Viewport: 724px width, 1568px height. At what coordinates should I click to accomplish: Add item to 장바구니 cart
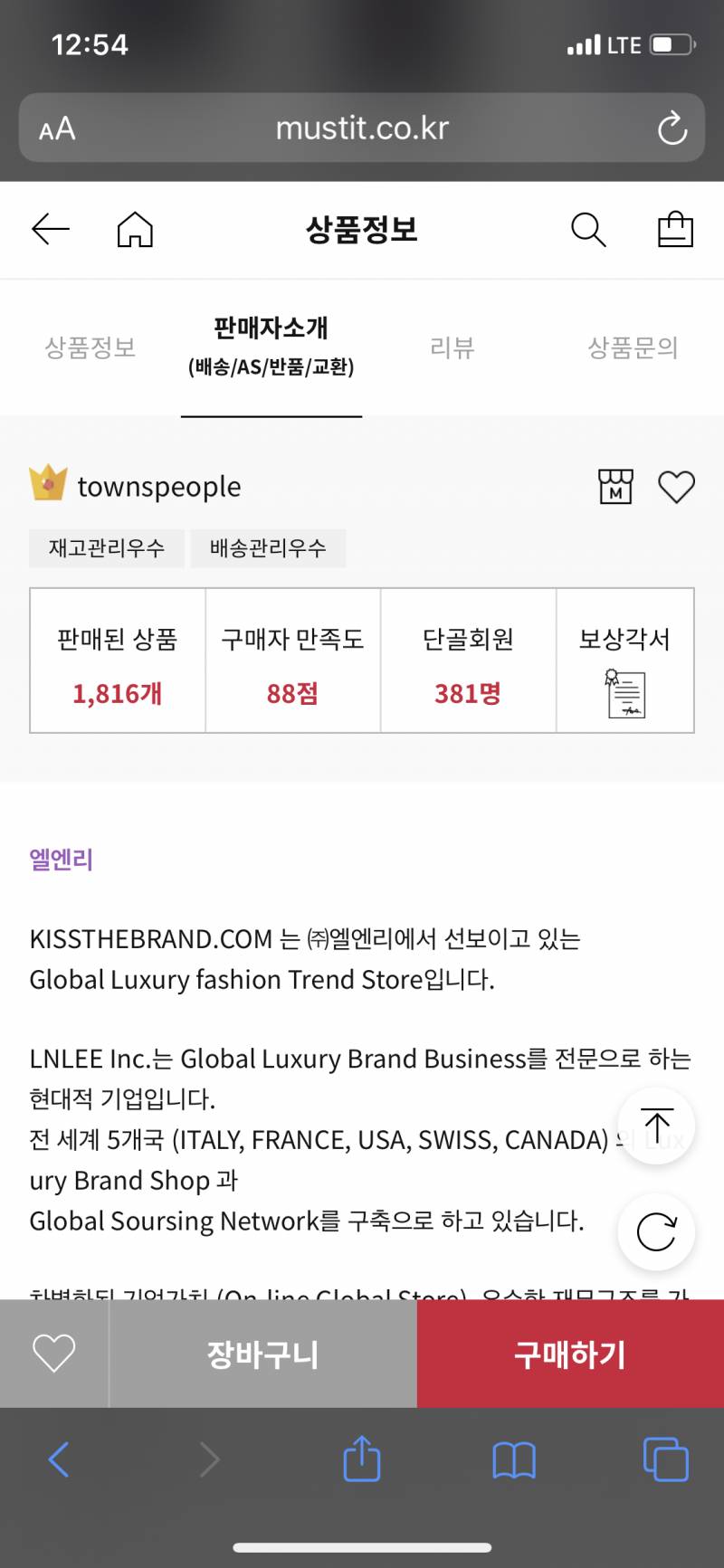[x=262, y=1354]
